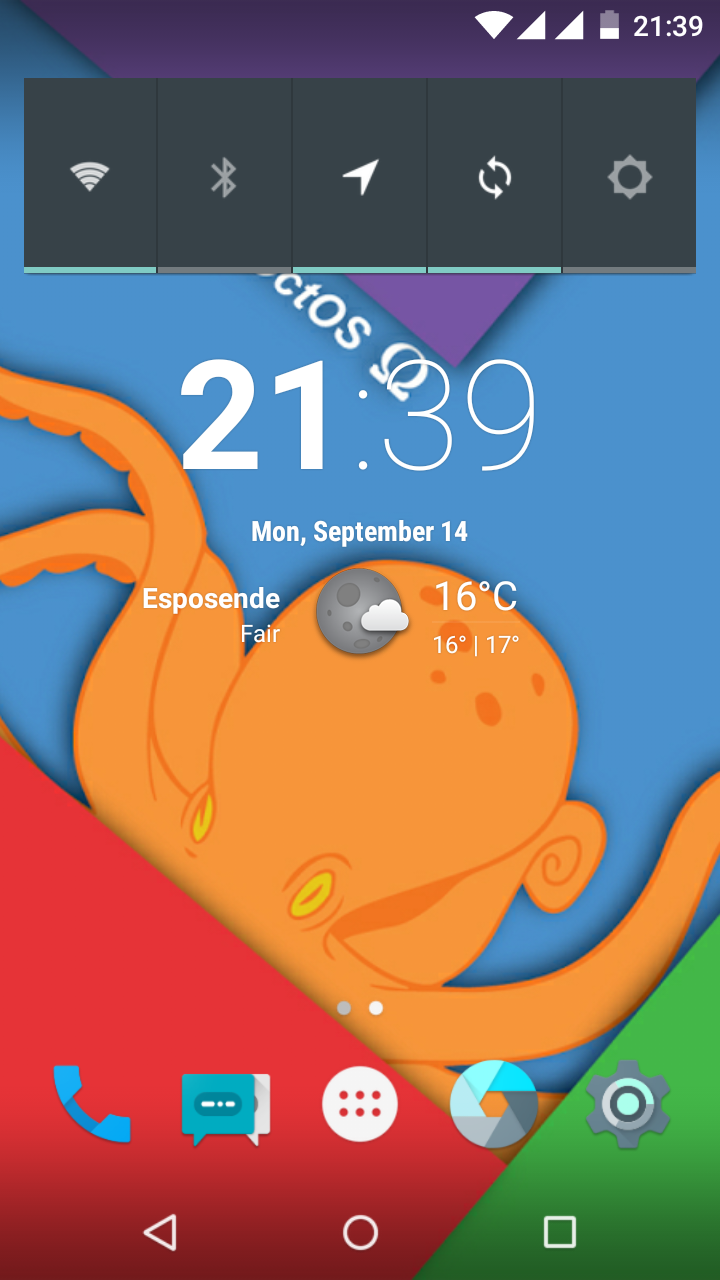The width and height of the screenshot is (720, 1280).
Task: Tap the first home screen page indicator
Action: click(x=344, y=1008)
